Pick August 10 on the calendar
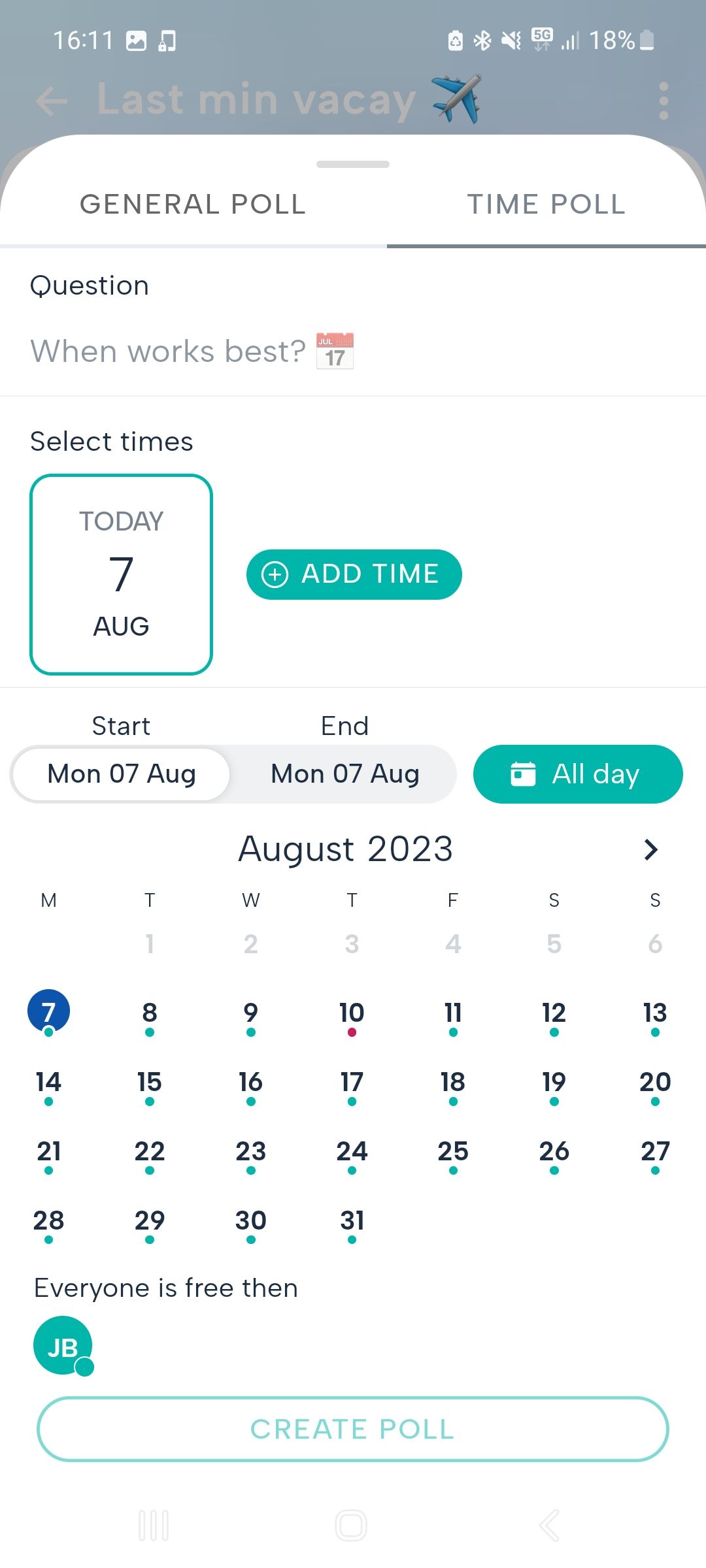 click(352, 1014)
